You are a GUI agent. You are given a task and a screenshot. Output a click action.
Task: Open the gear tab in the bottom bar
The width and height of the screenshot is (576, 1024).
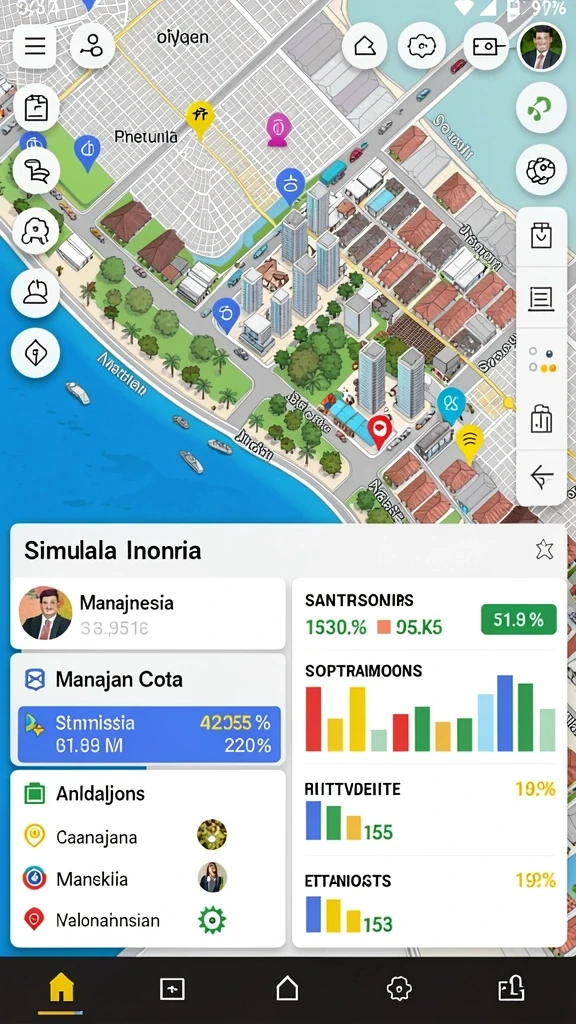[x=399, y=988]
